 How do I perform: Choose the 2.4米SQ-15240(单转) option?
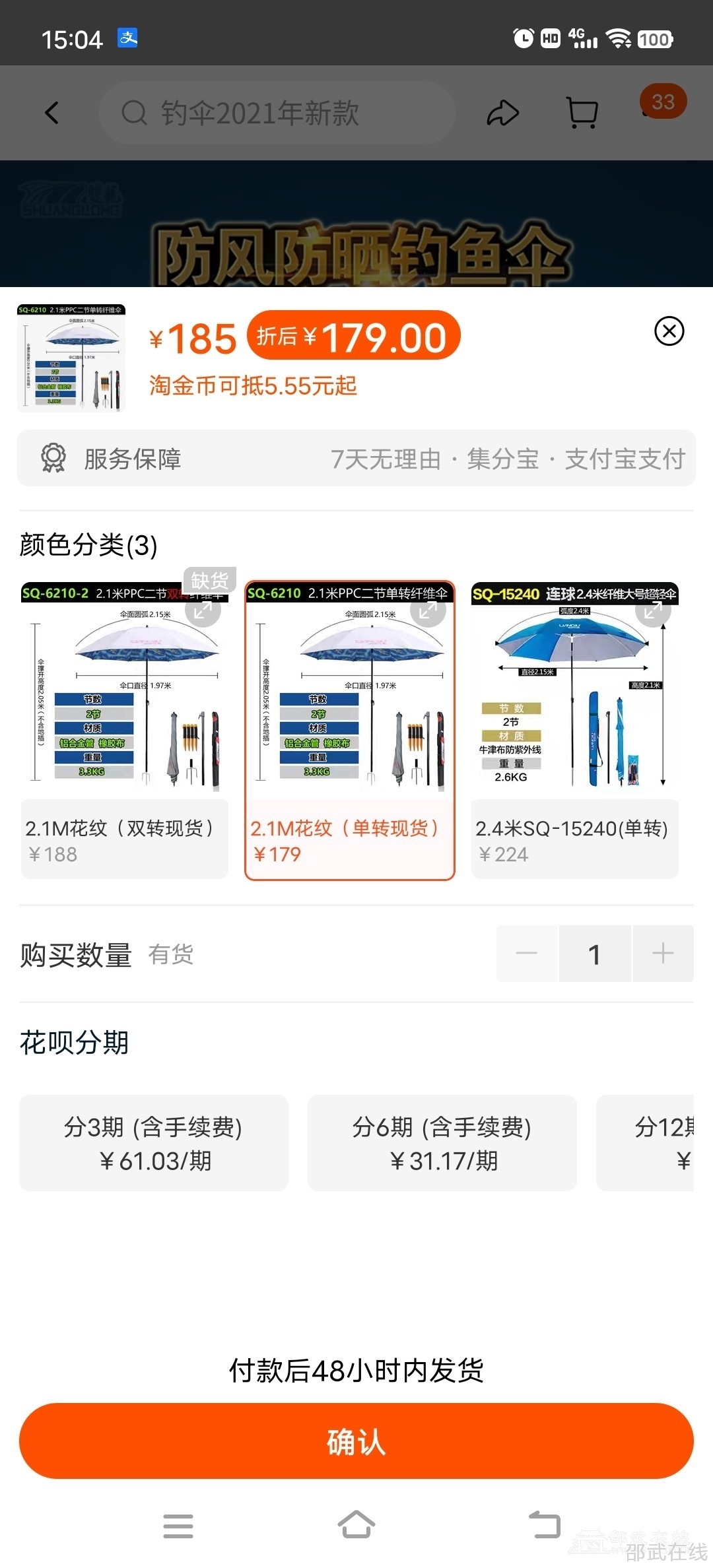574,839
